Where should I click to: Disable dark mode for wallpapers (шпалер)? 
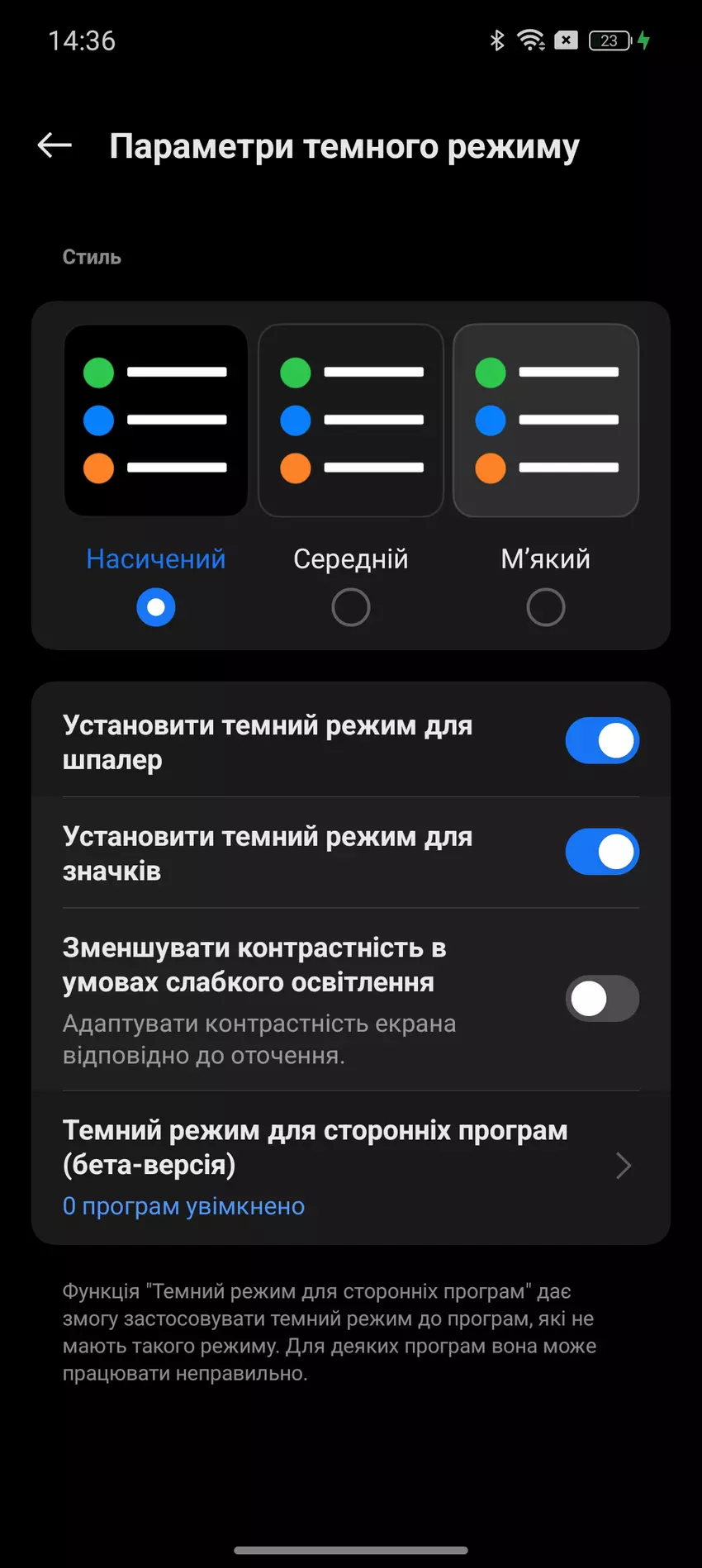click(602, 741)
